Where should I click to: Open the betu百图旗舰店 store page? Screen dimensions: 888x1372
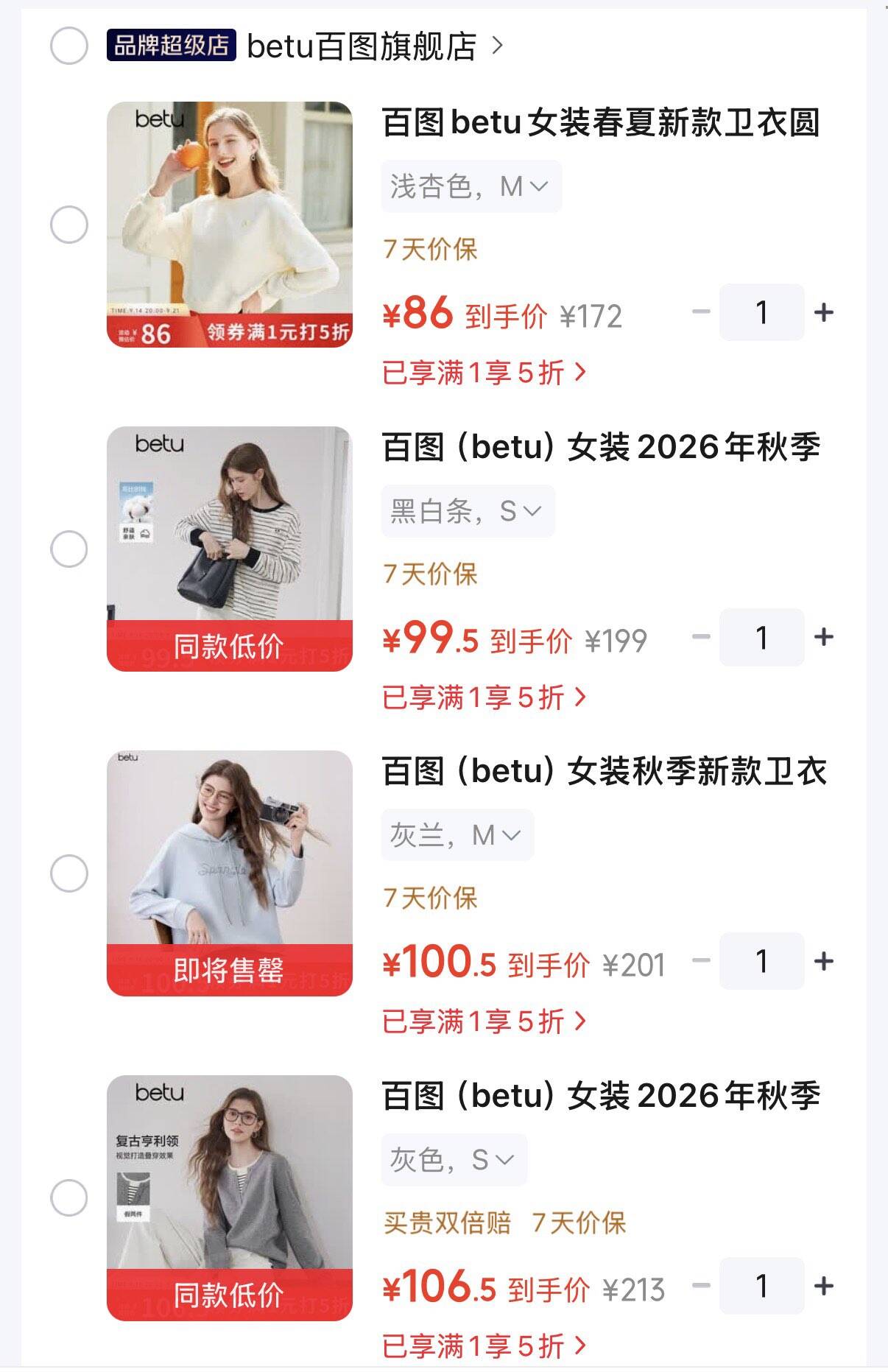coord(375,46)
